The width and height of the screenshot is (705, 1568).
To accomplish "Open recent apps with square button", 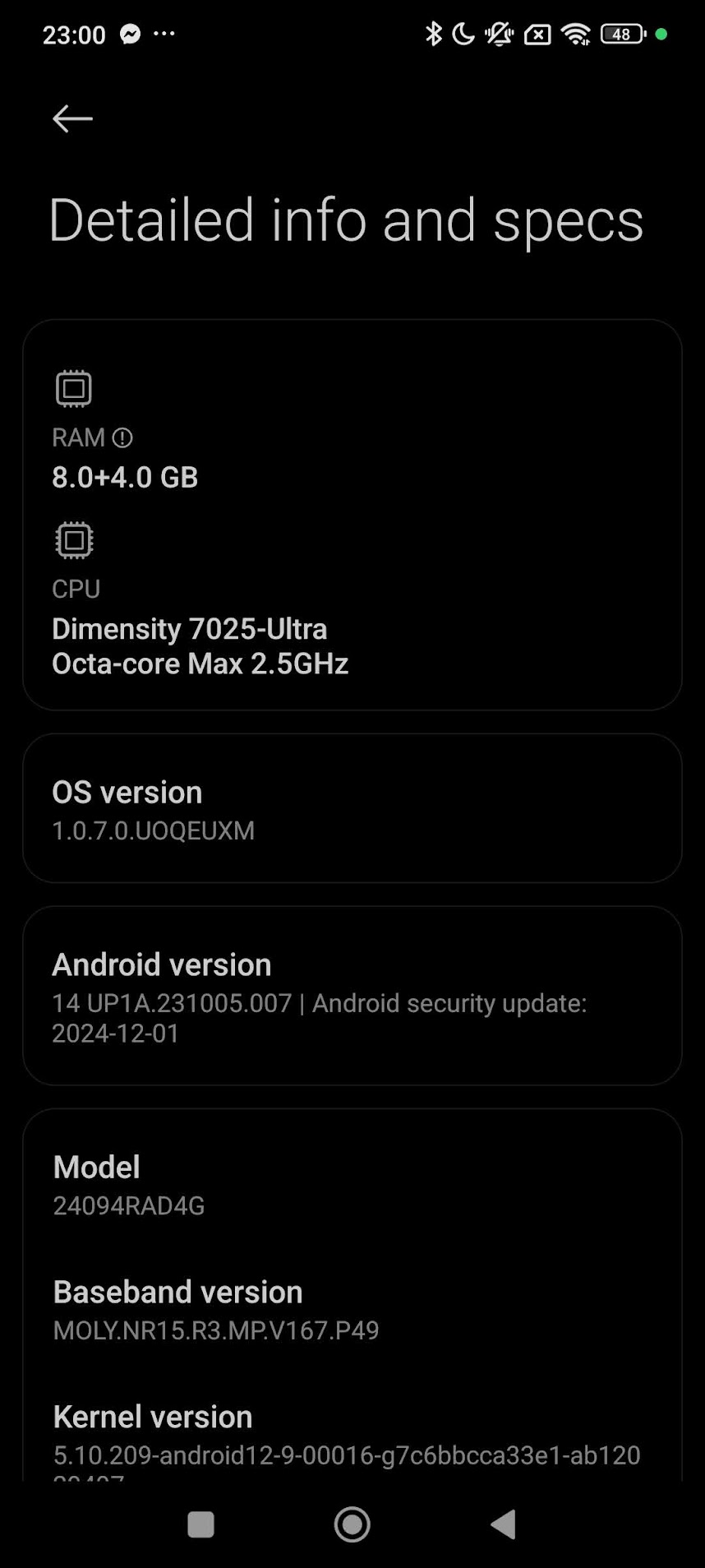I will (201, 1524).
